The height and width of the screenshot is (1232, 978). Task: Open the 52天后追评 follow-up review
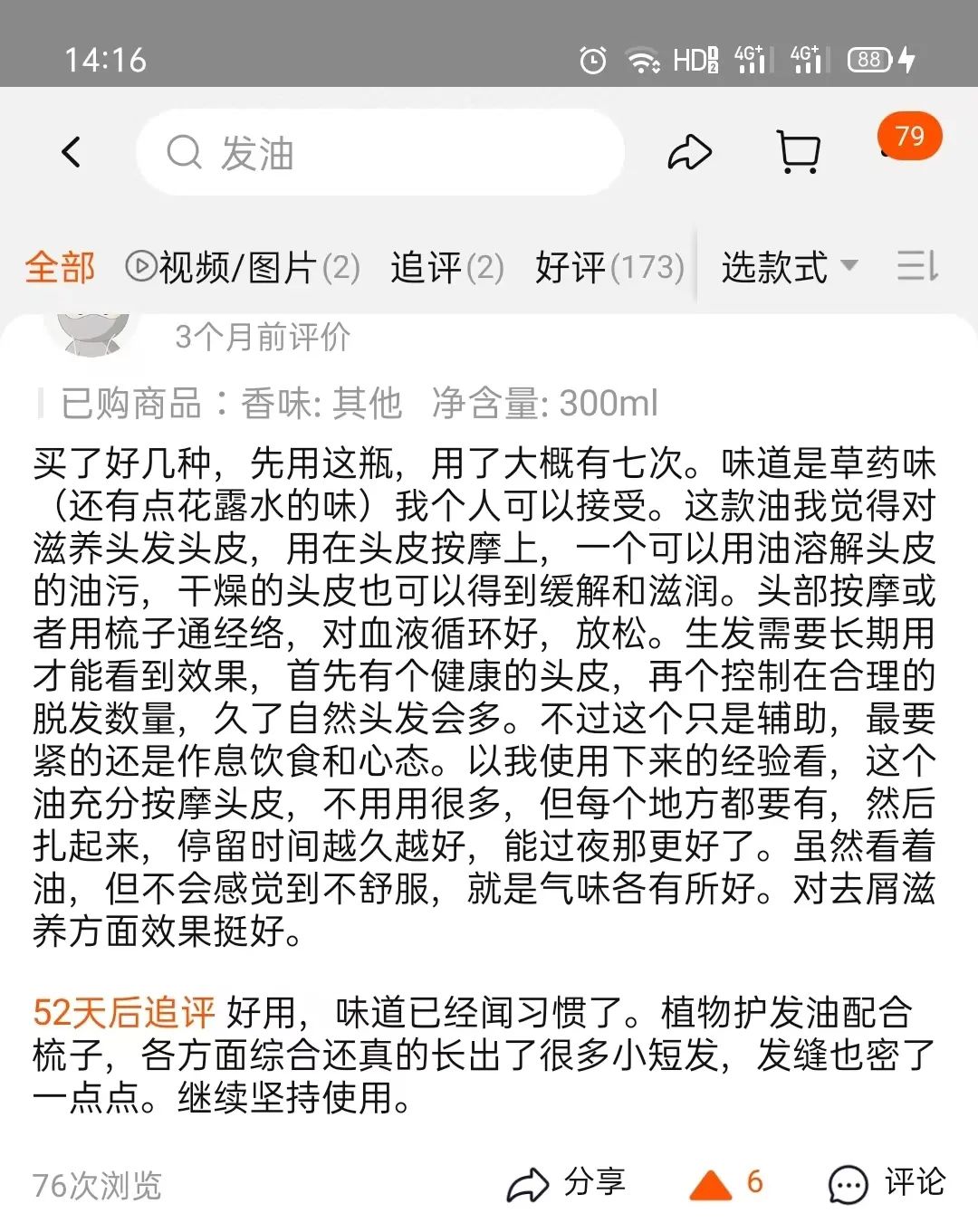124,1012
